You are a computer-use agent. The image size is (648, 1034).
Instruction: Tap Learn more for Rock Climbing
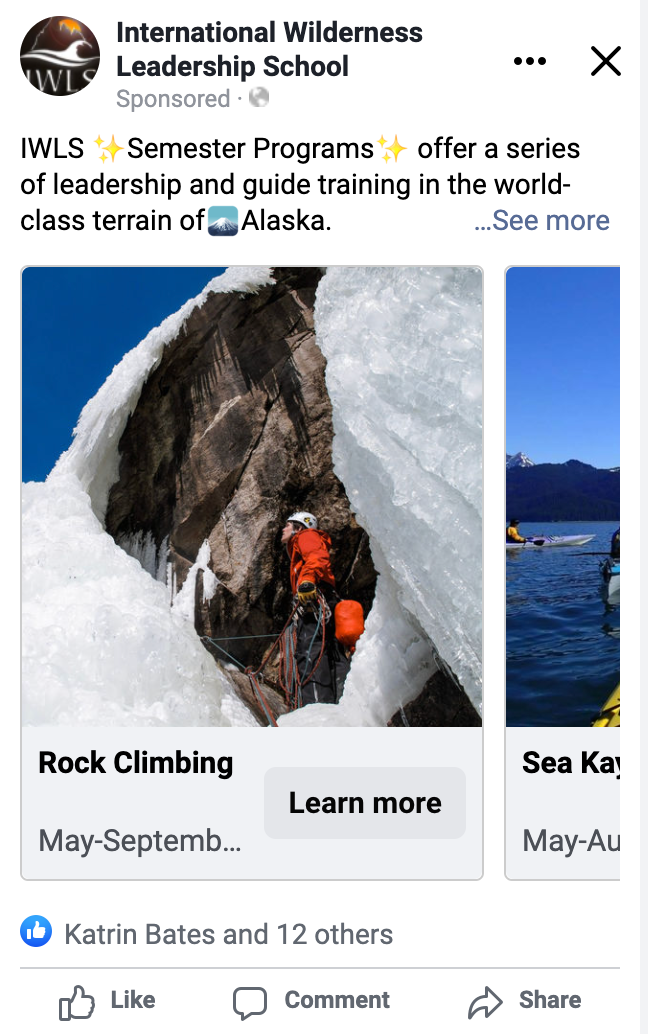pyautogui.click(x=365, y=803)
